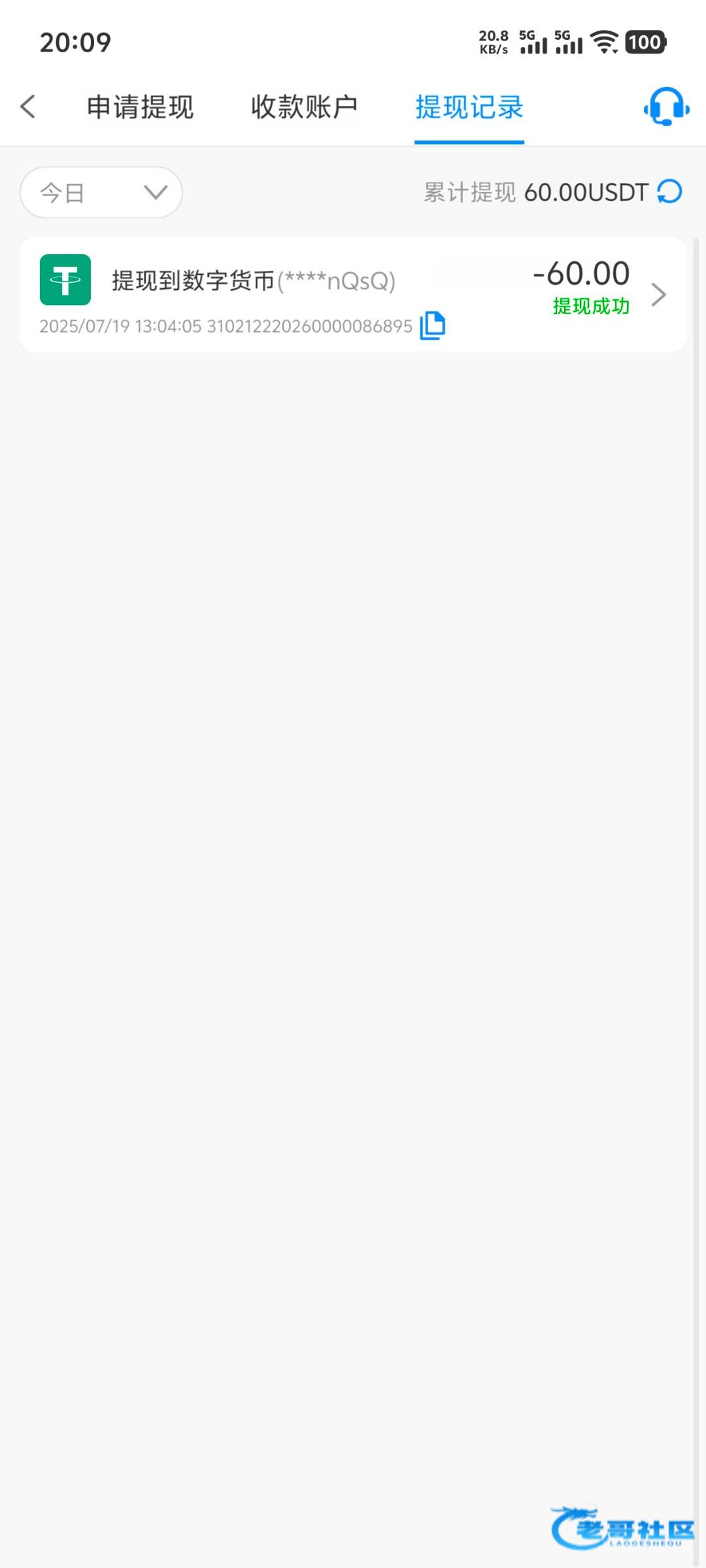Screen dimensions: 706x1568
Task: Refresh the 累计提现 total
Action: click(669, 192)
